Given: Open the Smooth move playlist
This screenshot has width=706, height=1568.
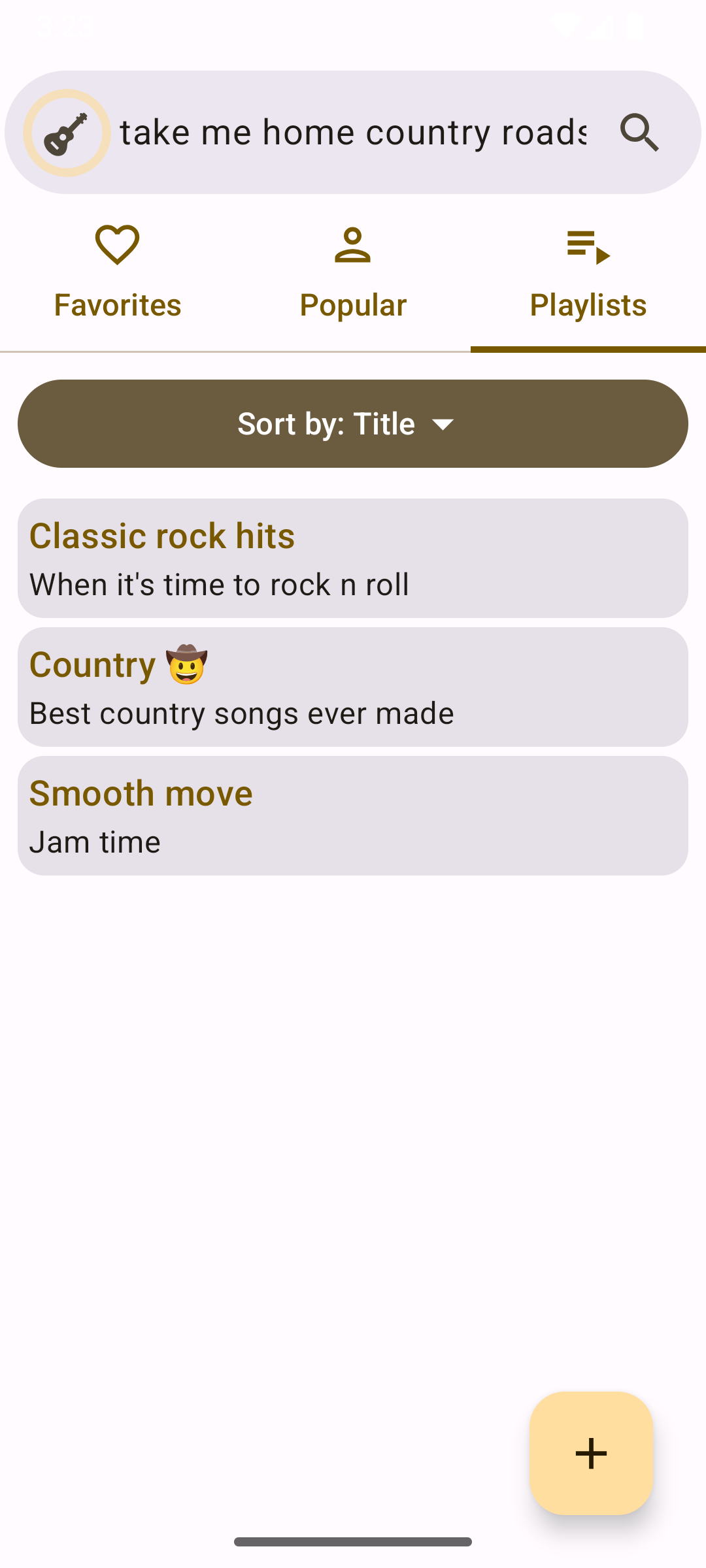Looking at the screenshot, I should (x=353, y=815).
